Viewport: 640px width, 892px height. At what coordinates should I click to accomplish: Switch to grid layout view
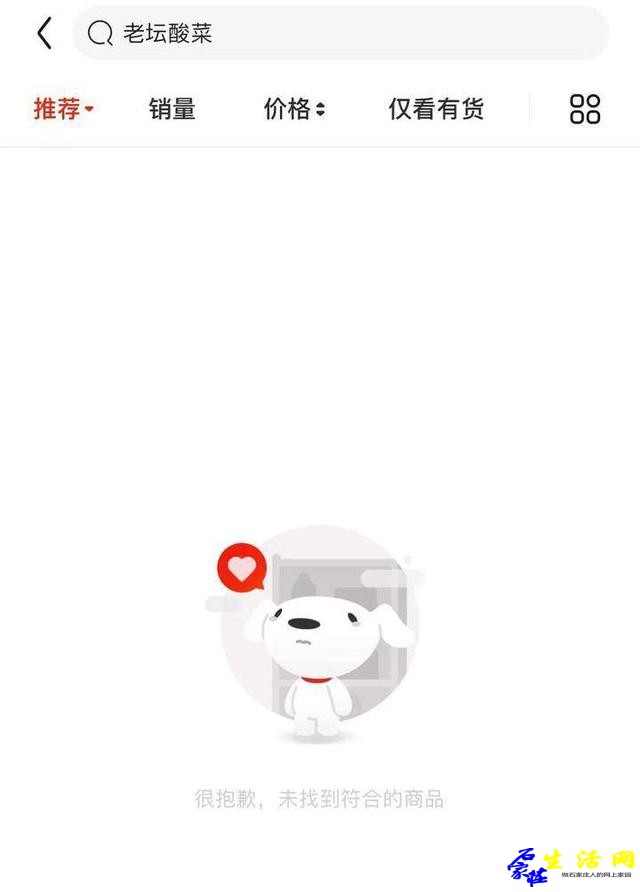tap(585, 109)
